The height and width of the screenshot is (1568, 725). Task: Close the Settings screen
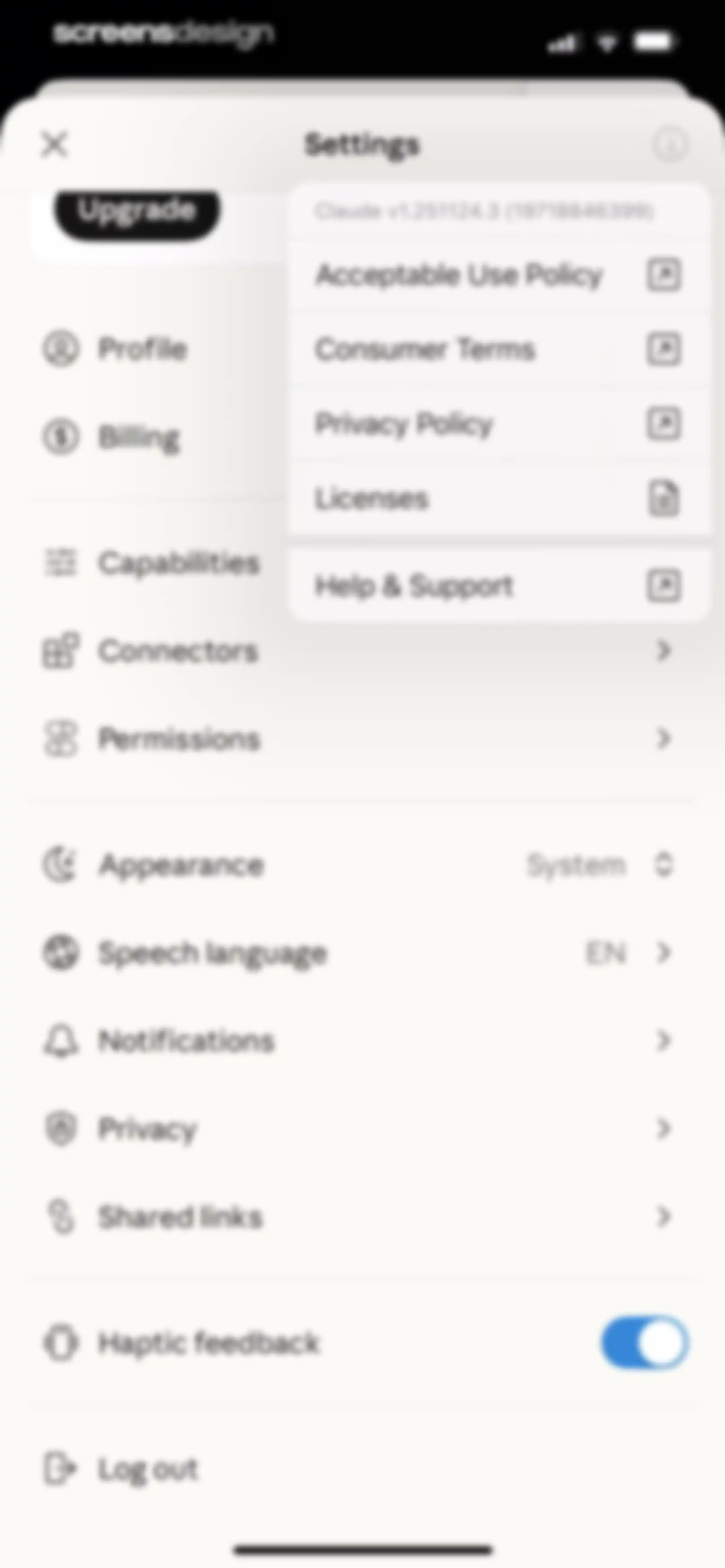click(x=55, y=144)
